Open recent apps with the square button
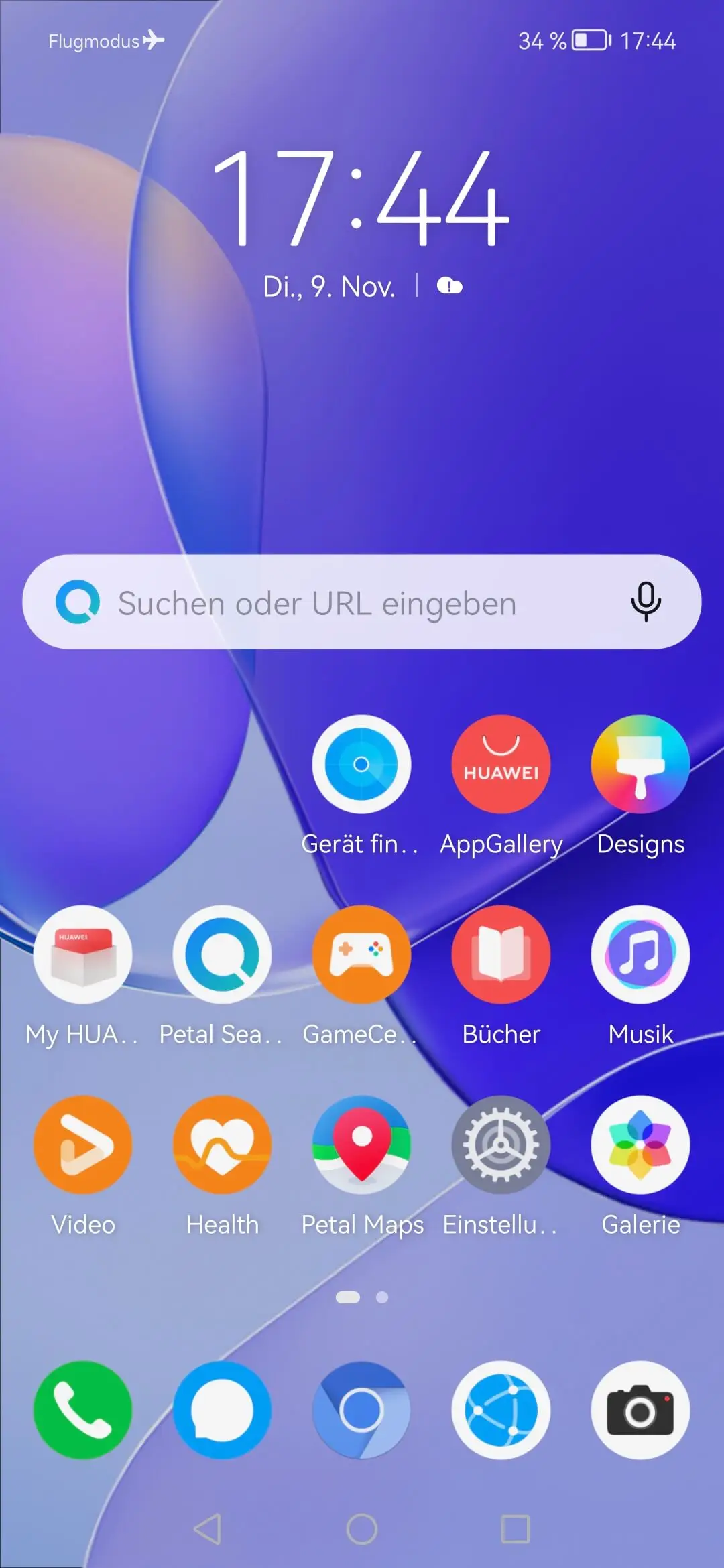Screen dimensions: 724x1568 515,1529
